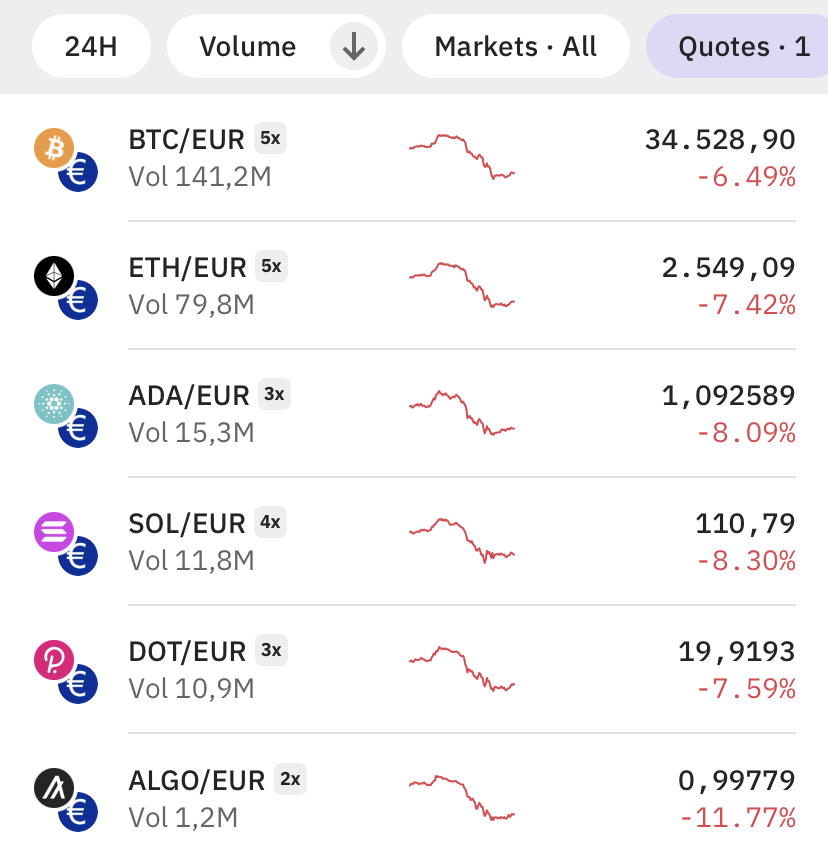828x855 pixels.
Task: Reverse sort direction with the down arrow
Action: (x=354, y=47)
